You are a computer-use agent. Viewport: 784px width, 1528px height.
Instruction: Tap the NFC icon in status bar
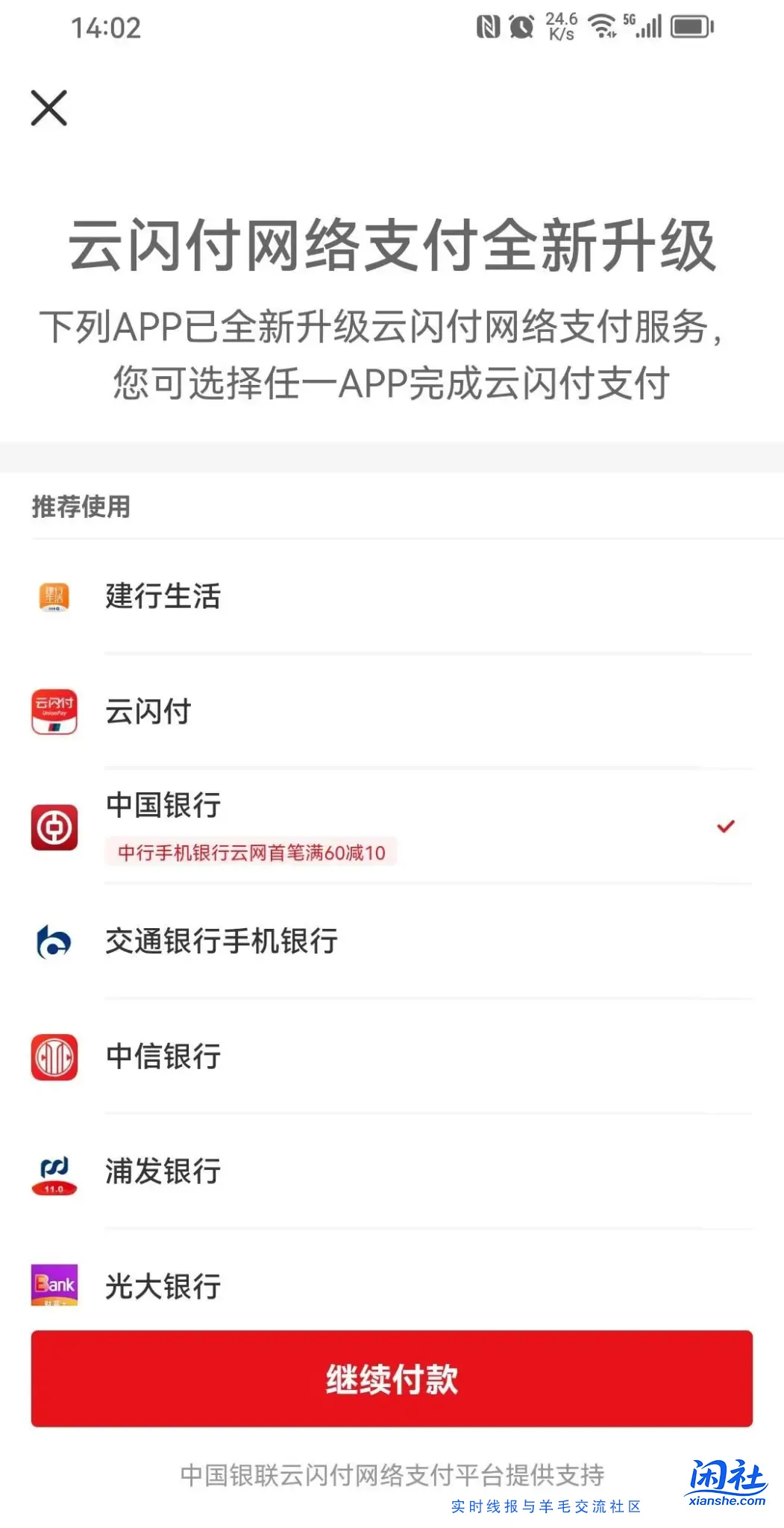pos(486,26)
